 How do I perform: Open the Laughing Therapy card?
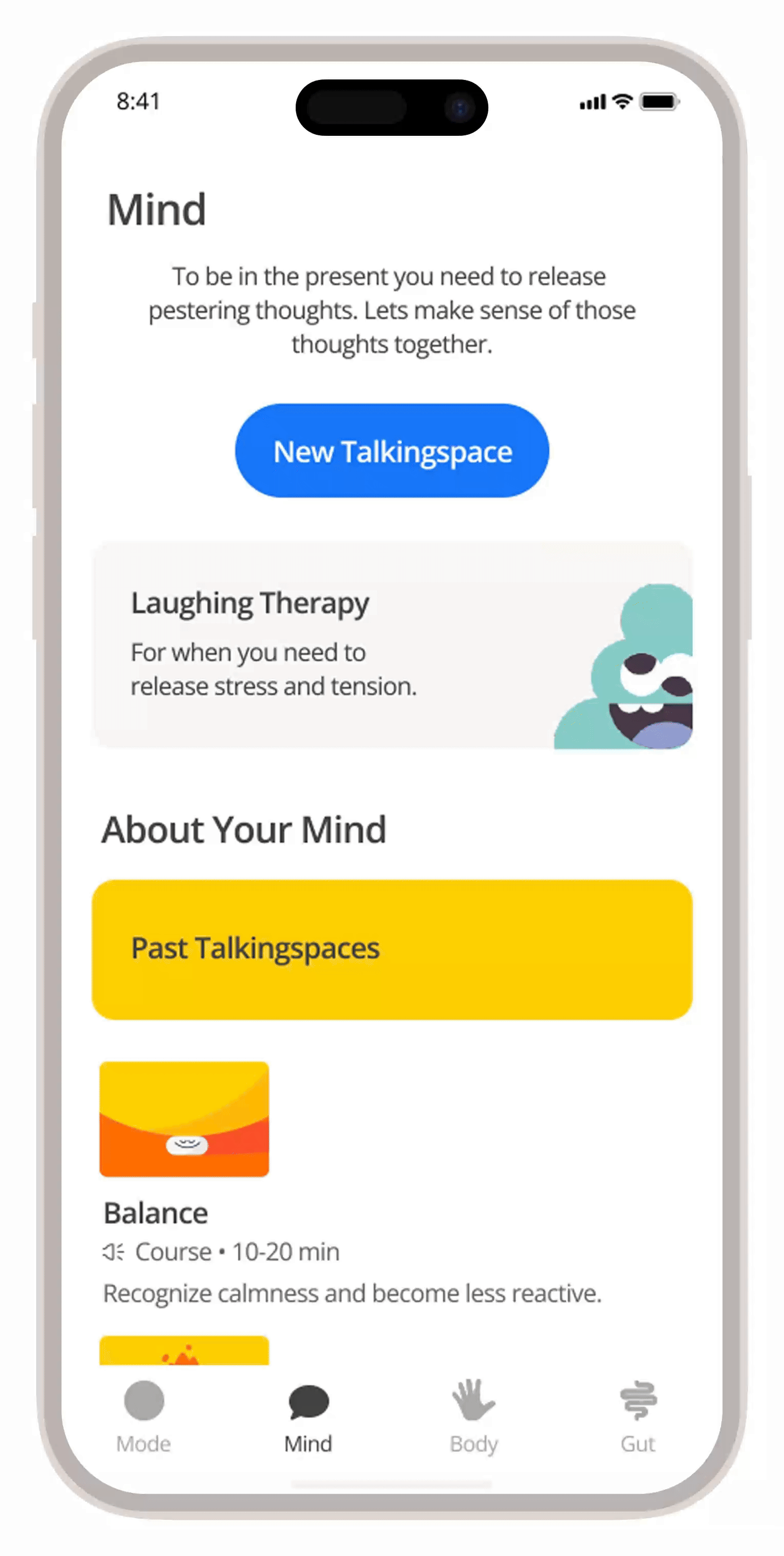391,645
